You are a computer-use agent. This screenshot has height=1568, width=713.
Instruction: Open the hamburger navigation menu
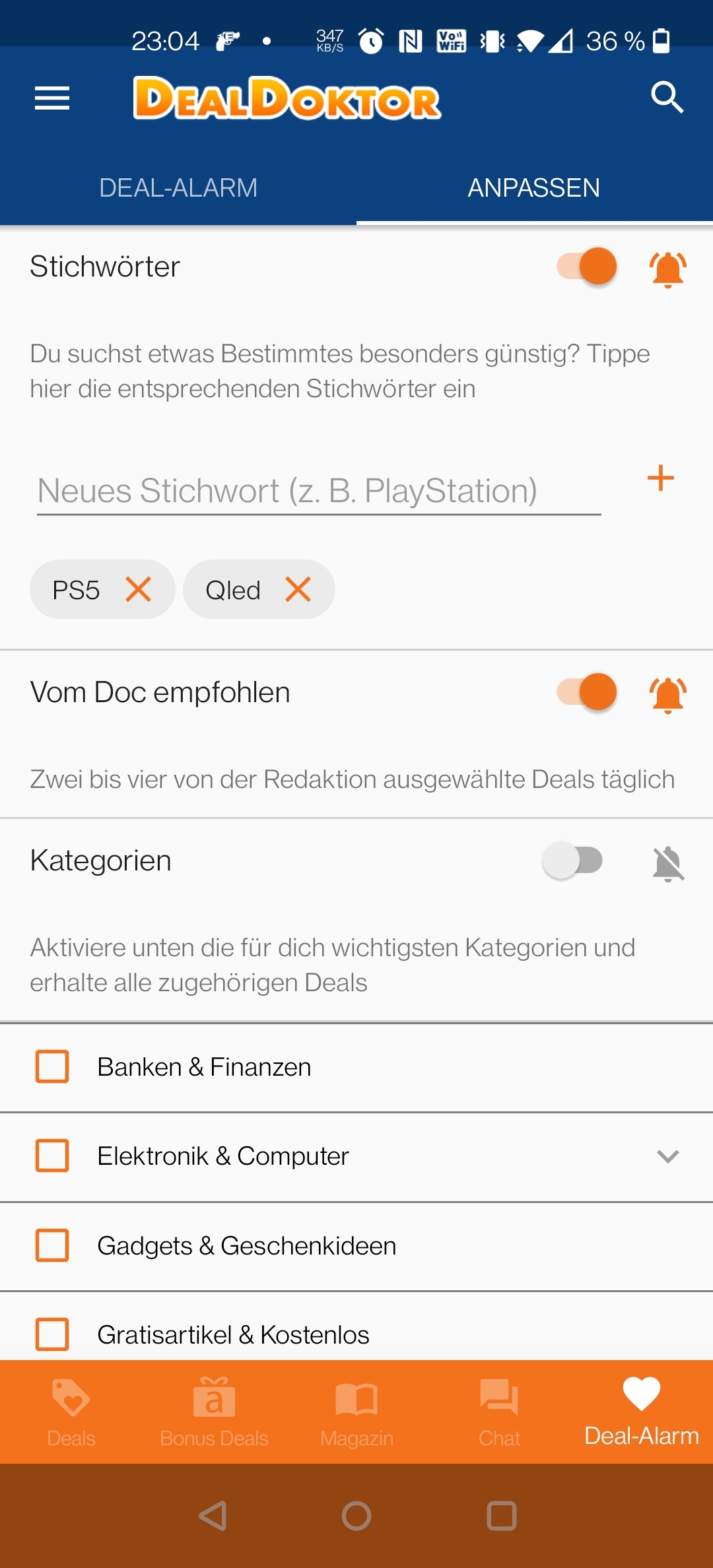click(x=52, y=98)
